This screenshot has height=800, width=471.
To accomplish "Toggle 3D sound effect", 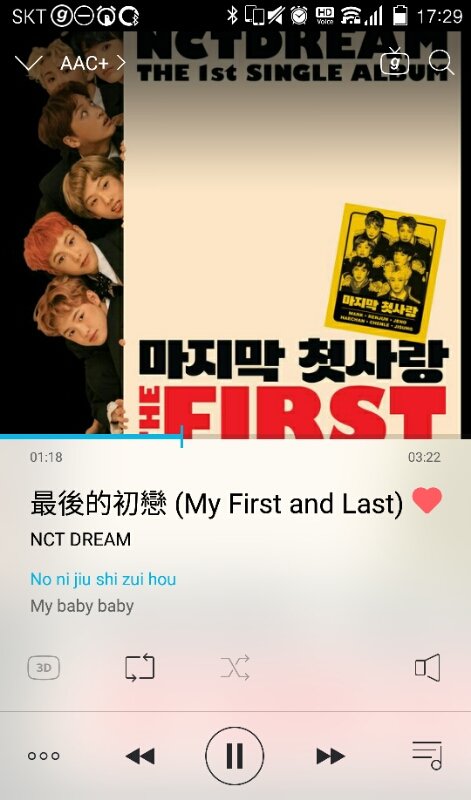I will 43,668.
